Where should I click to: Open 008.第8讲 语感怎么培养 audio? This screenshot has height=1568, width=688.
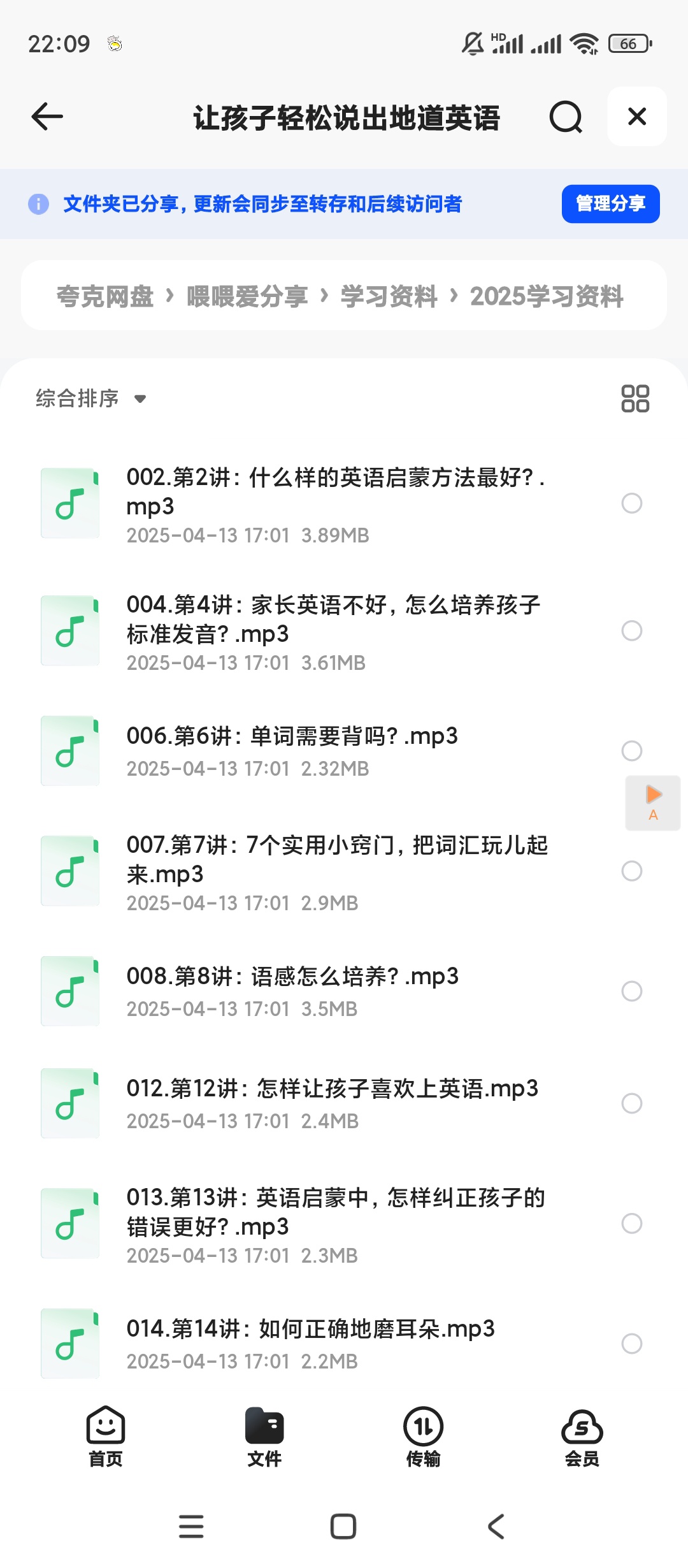pos(292,991)
